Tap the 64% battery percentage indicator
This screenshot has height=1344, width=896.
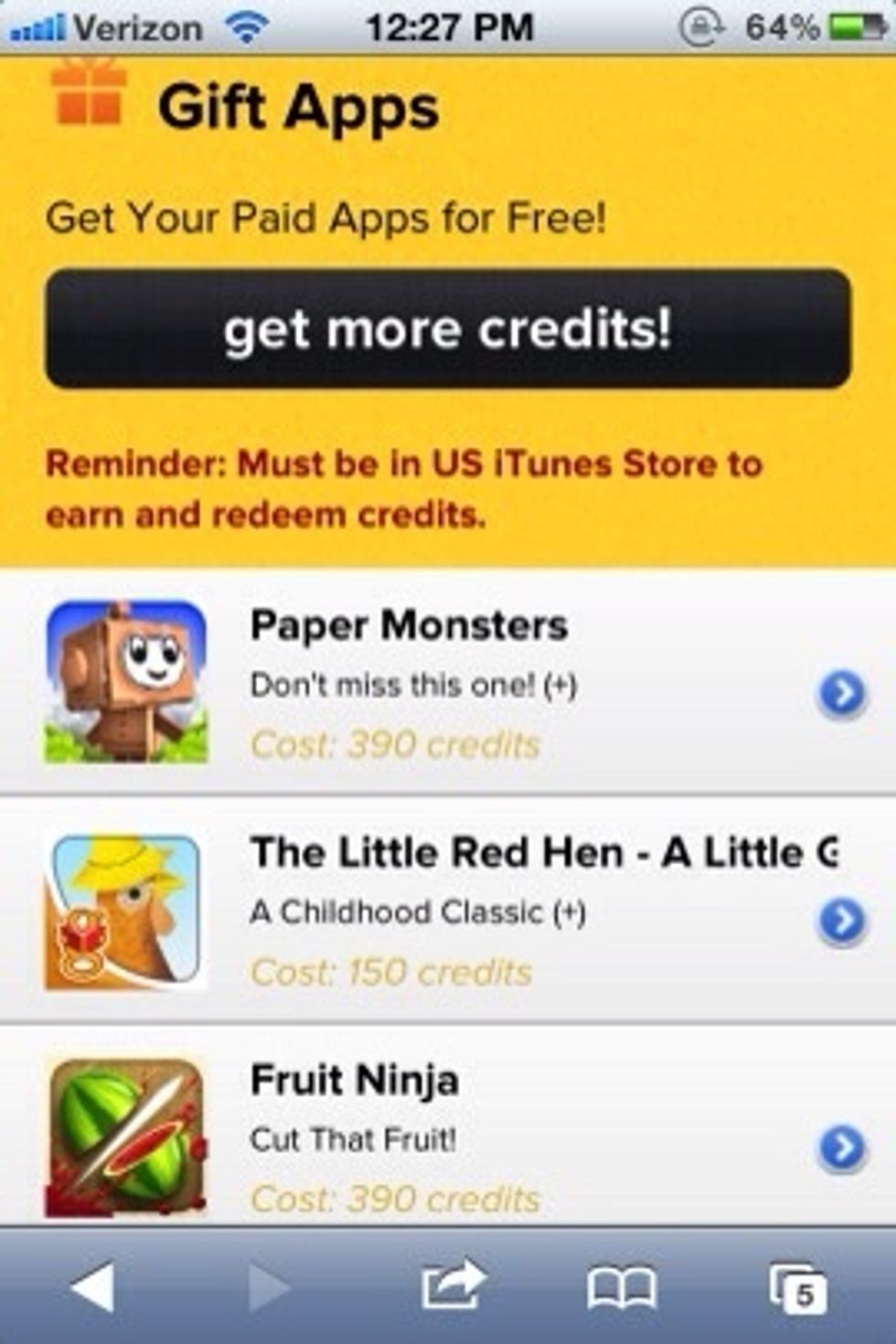click(782, 26)
